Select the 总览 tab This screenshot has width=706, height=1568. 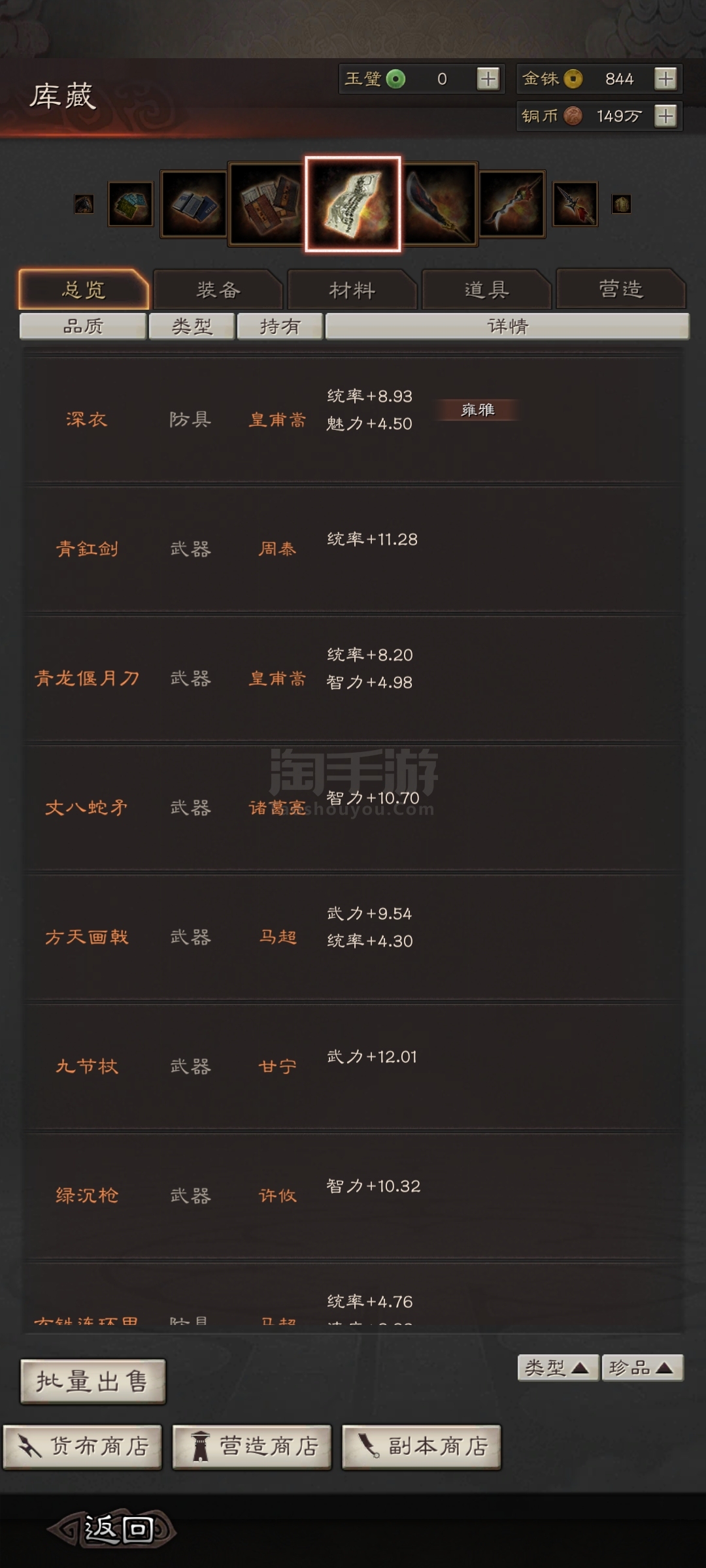84,289
